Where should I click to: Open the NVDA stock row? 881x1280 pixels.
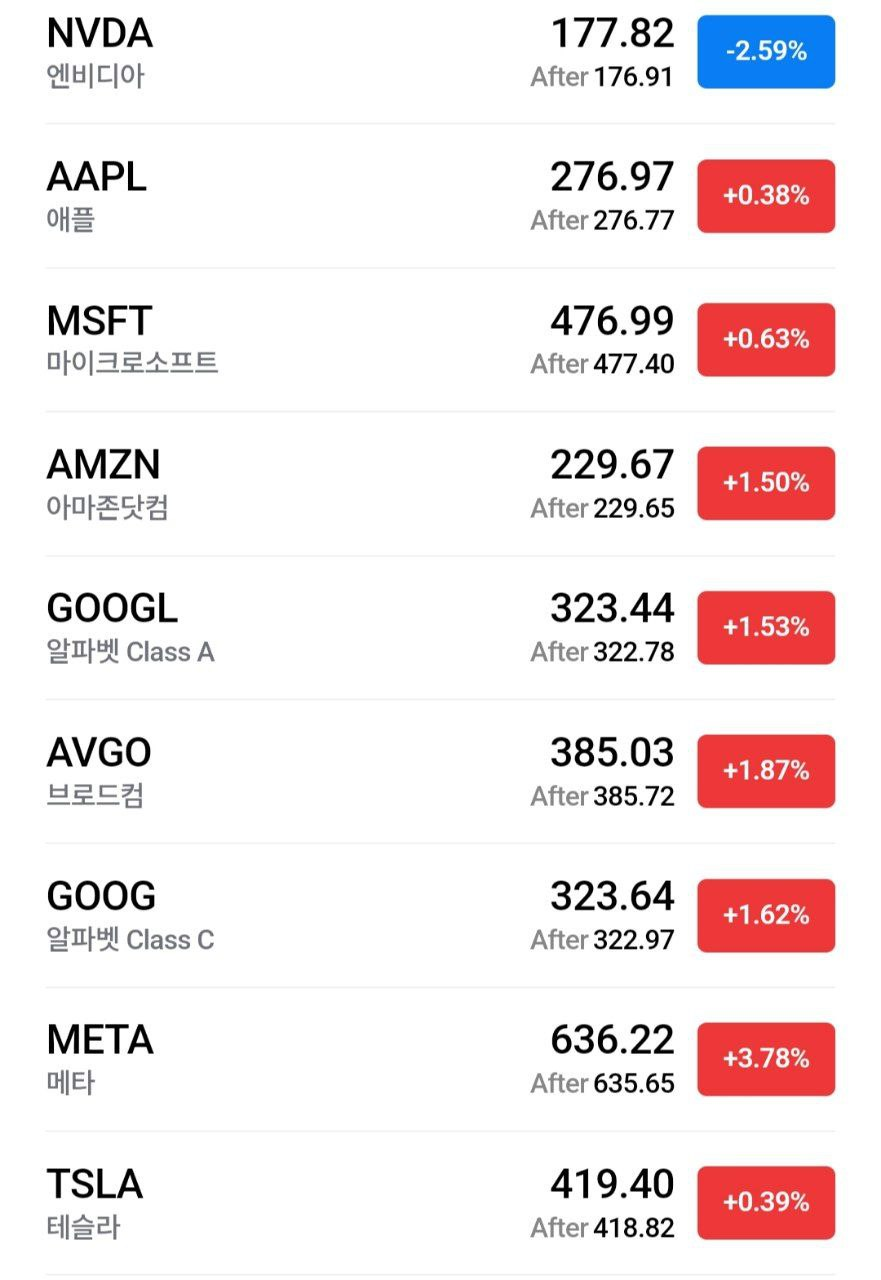pyautogui.click(x=300, y=52)
